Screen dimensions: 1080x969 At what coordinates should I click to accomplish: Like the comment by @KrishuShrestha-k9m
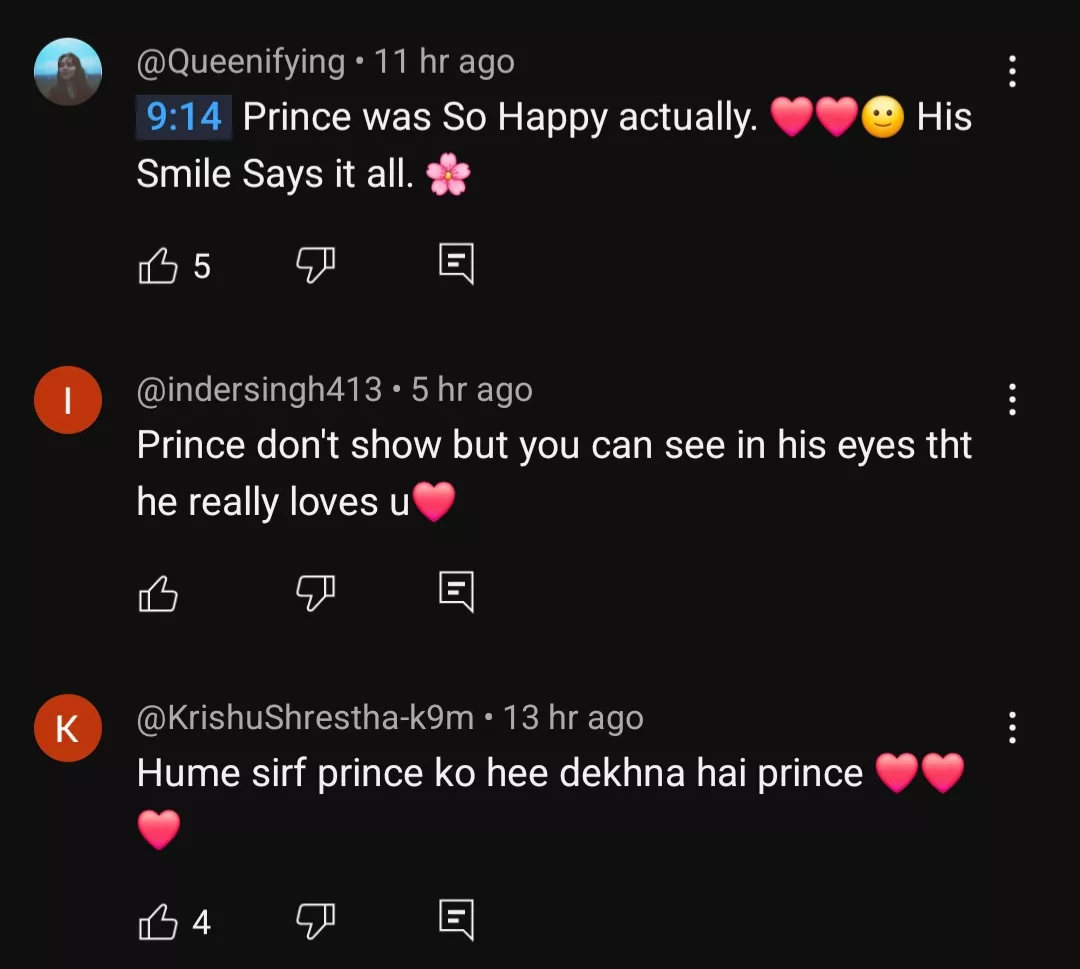[157, 921]
